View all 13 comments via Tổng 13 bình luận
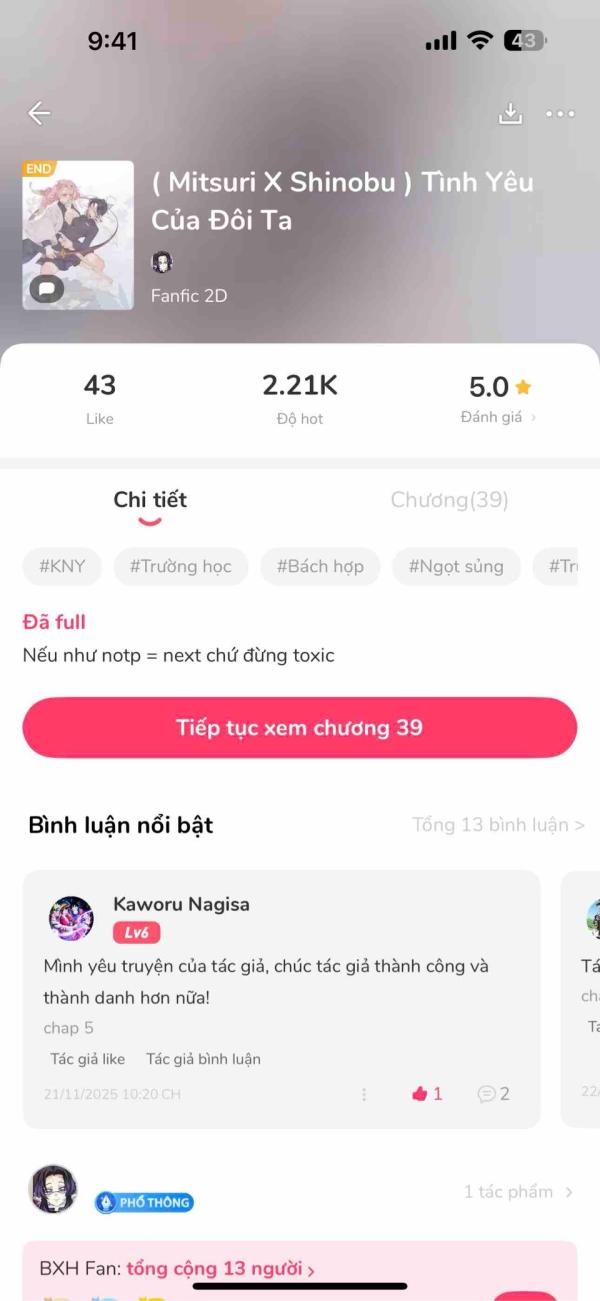Screen dimensions: 600x1301 click(x=498, y=825)
